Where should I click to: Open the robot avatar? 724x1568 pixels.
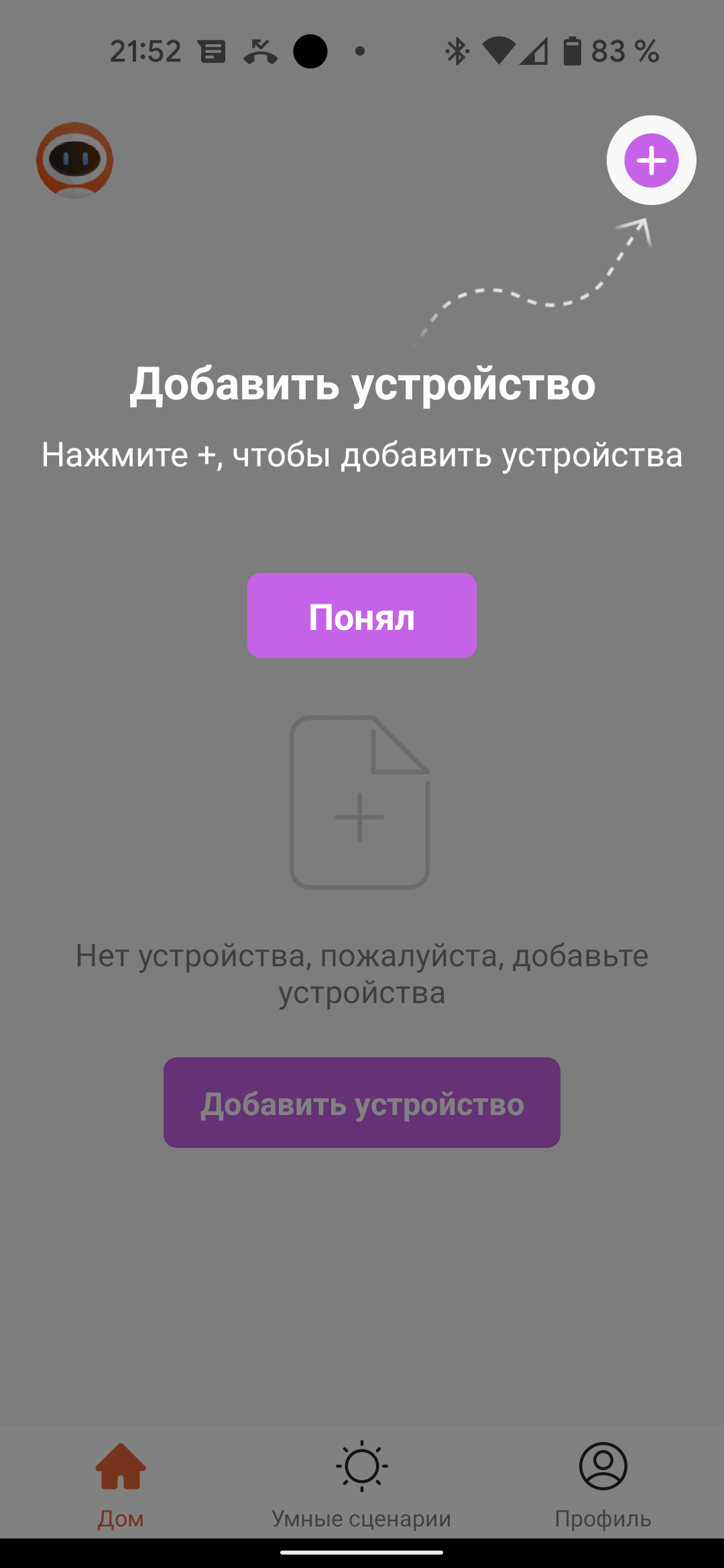pos(74,160)
